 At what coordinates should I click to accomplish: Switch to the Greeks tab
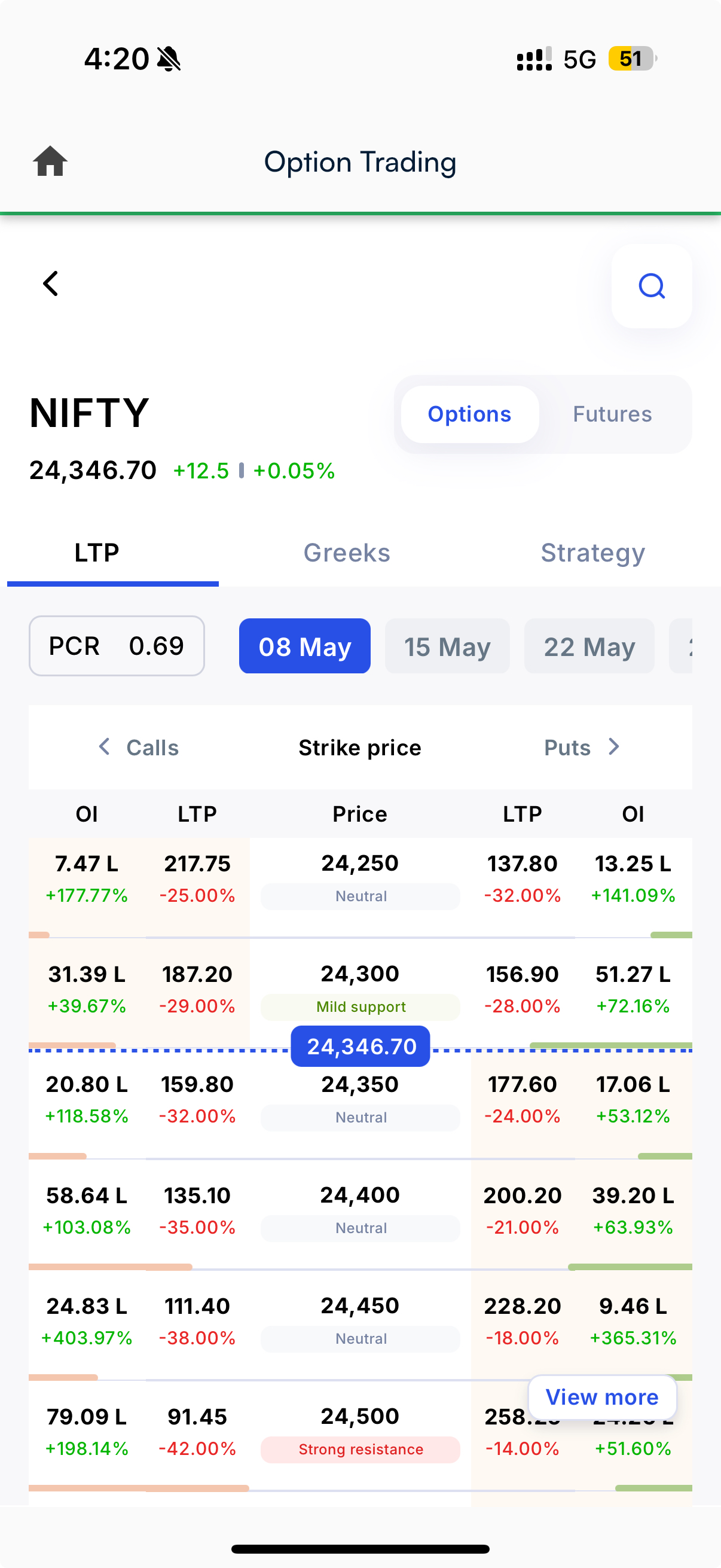pyautogui.click(x=347, y=553)
